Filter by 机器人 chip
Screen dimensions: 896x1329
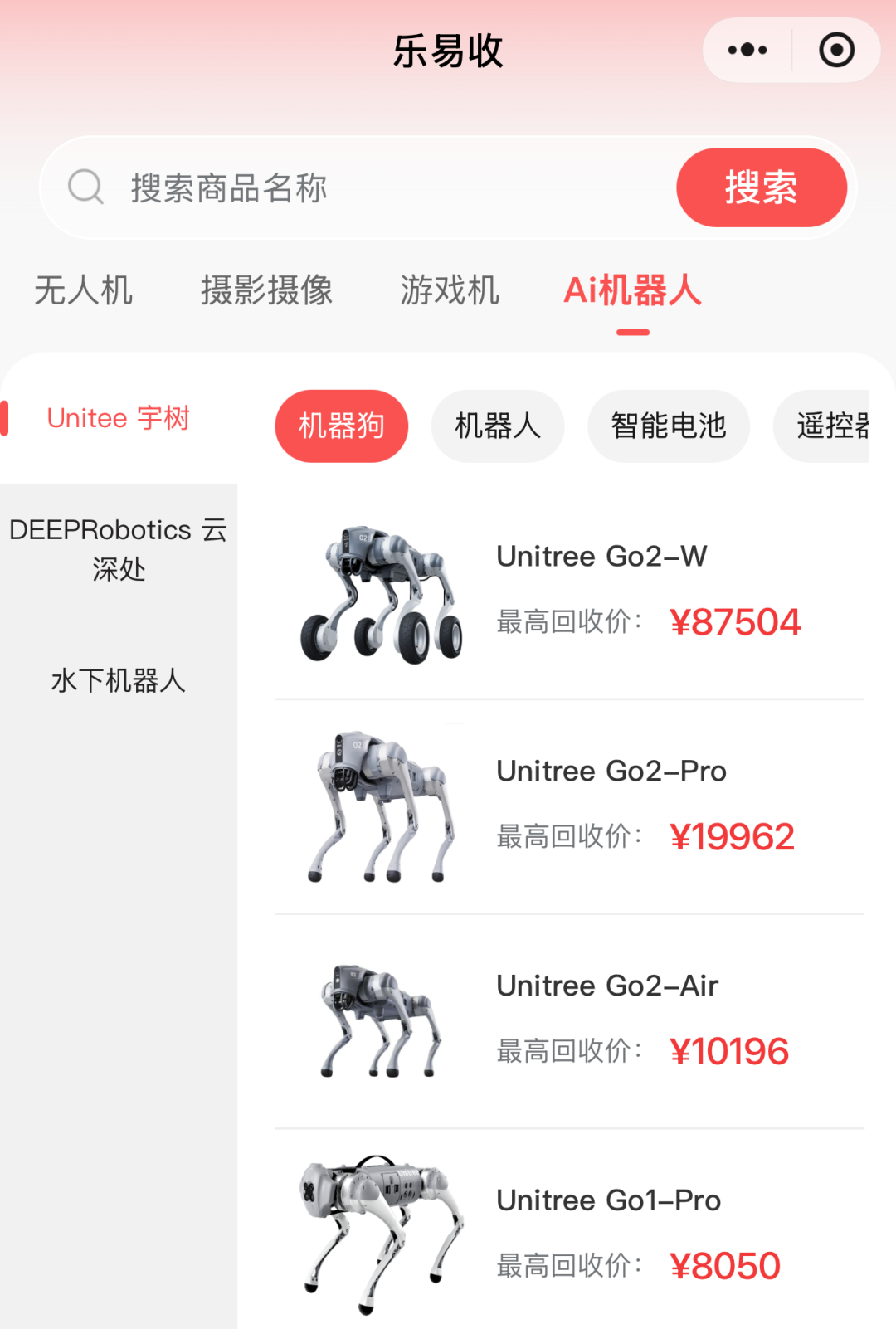pos(498,426)
